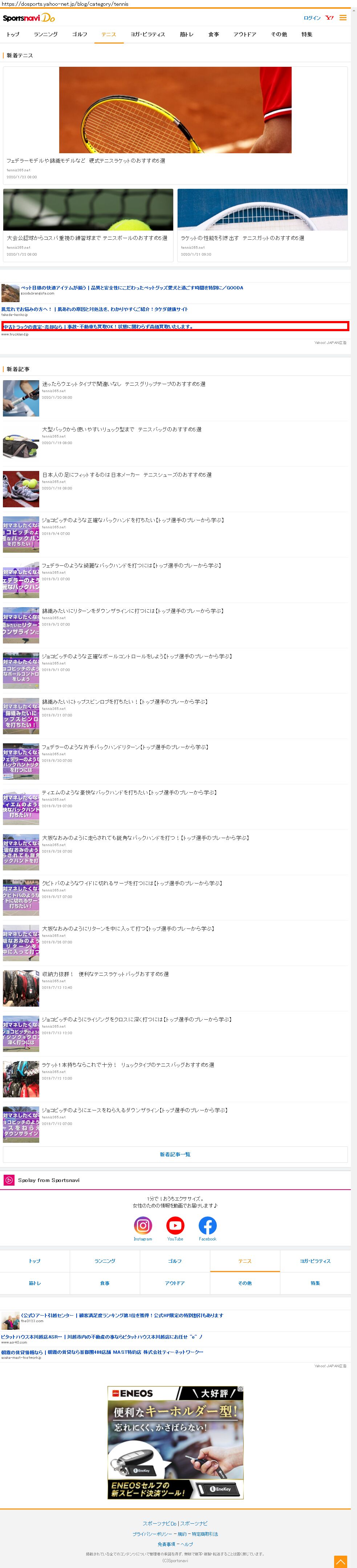The image size is (357, 1568).
Task: Read the テニスグリップテープのおすすめ5選 article
Action: coord(124,384)
